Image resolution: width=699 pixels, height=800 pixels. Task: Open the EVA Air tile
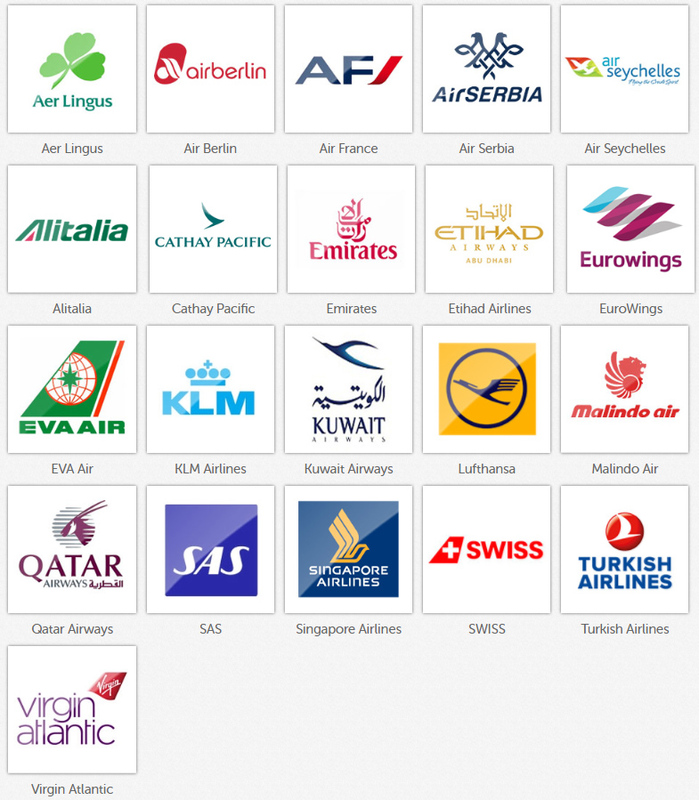[72, 389]
